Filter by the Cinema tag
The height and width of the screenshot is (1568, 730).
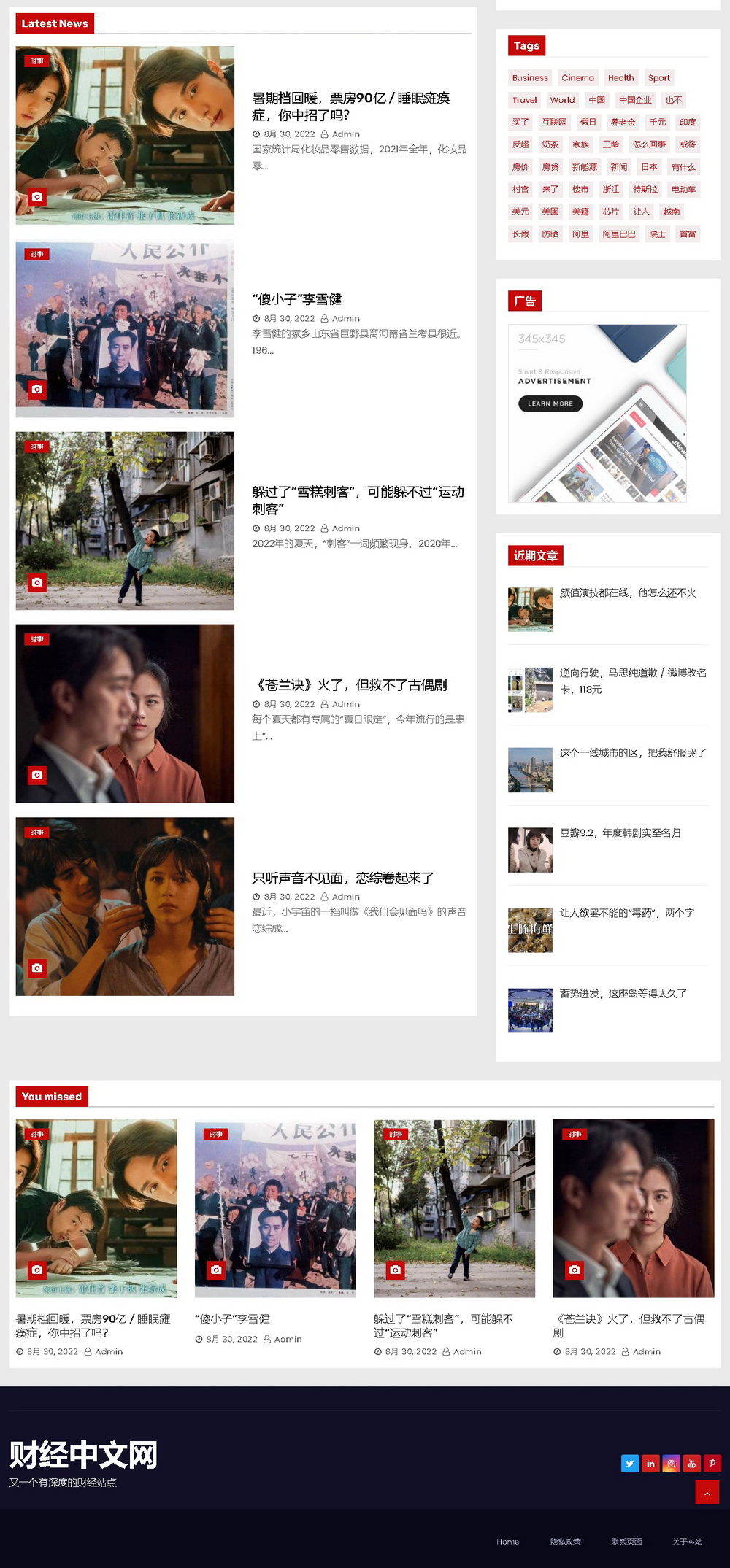[577, 78]
